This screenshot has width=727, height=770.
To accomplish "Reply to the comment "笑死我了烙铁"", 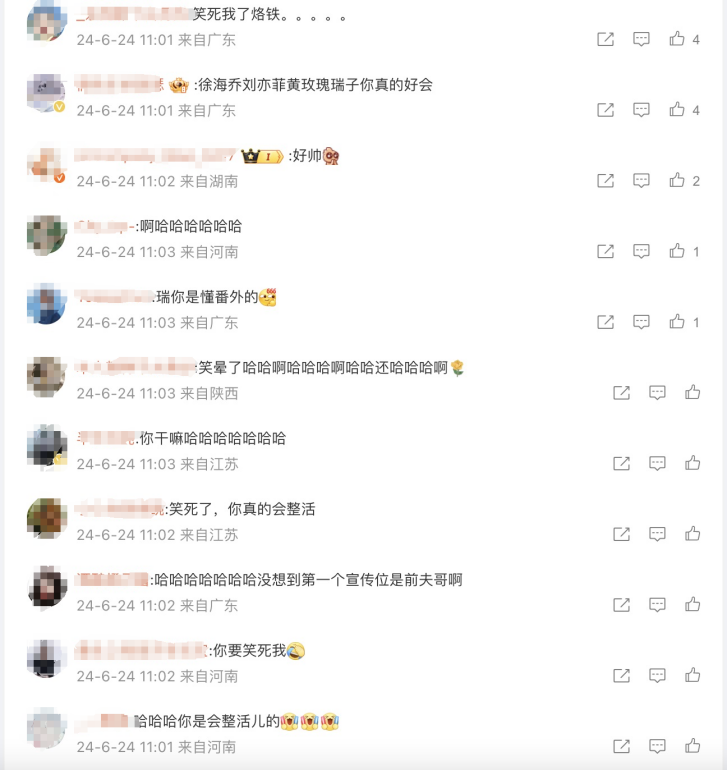I will 641,39.
